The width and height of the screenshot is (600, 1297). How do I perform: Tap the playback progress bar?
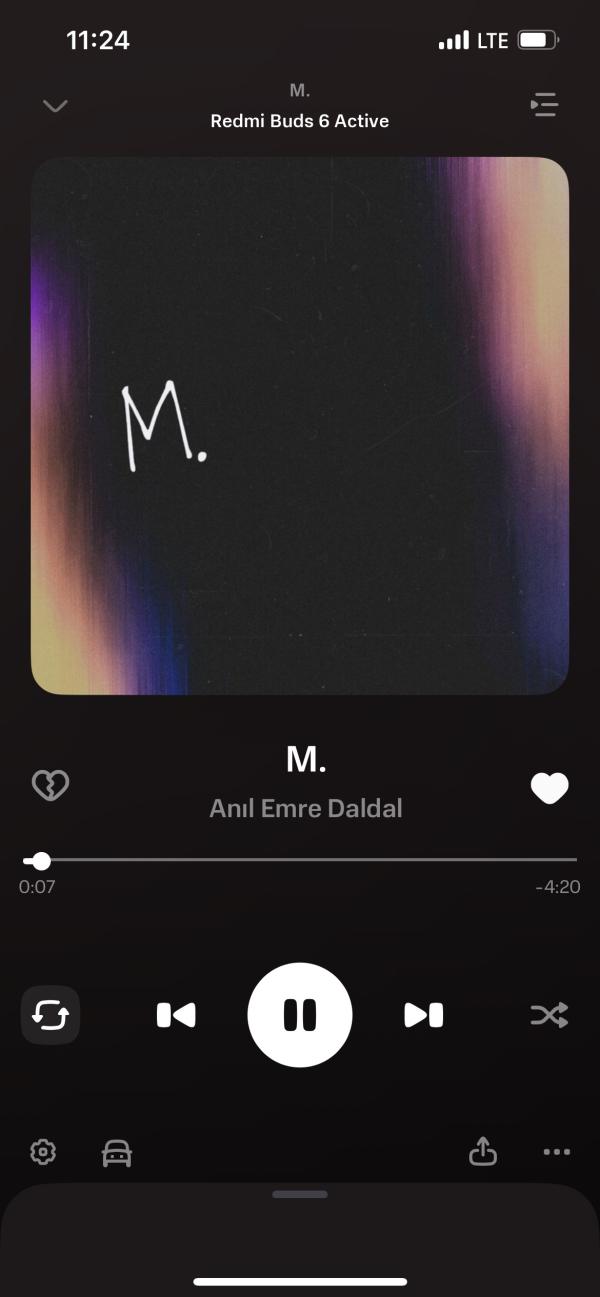[300, 860]
